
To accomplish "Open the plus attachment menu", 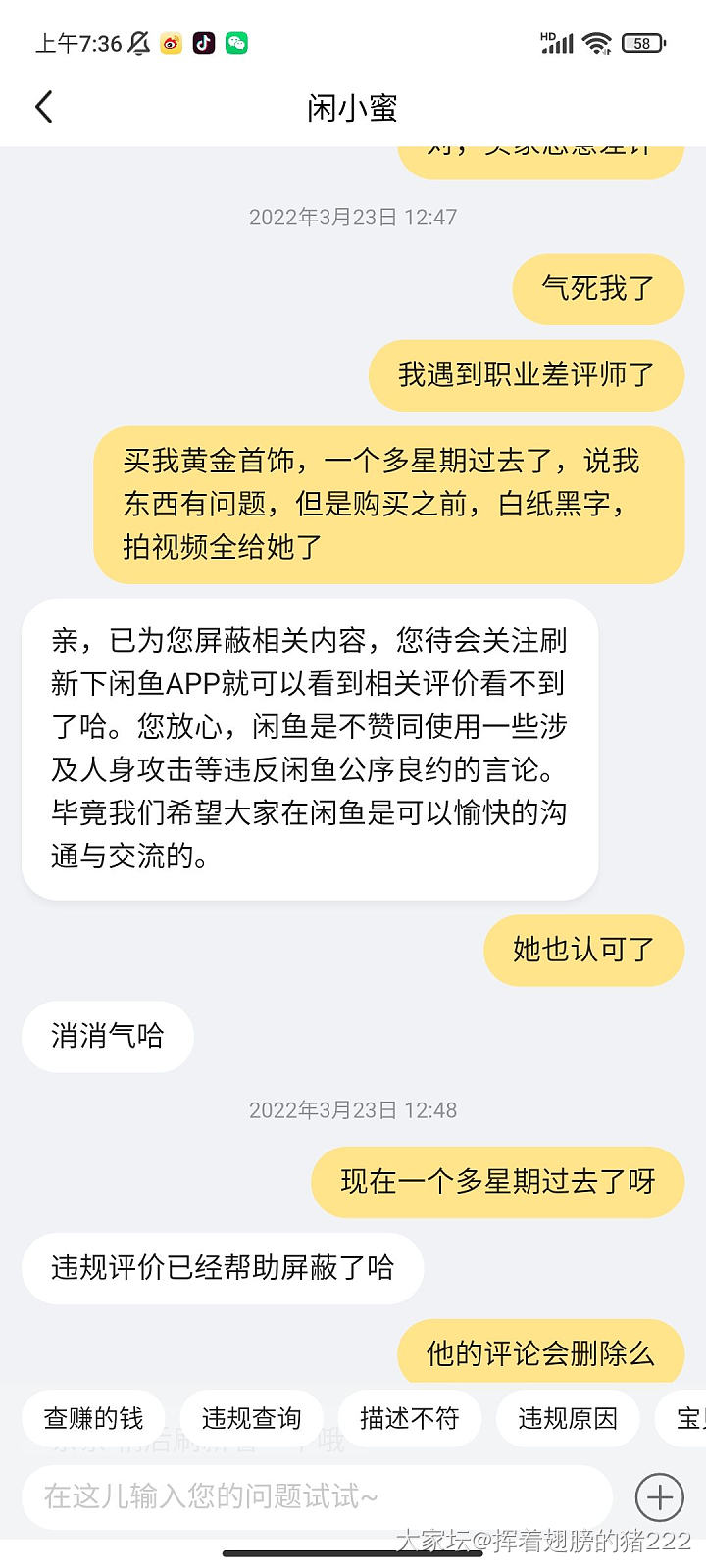I will pos(660,1497).
